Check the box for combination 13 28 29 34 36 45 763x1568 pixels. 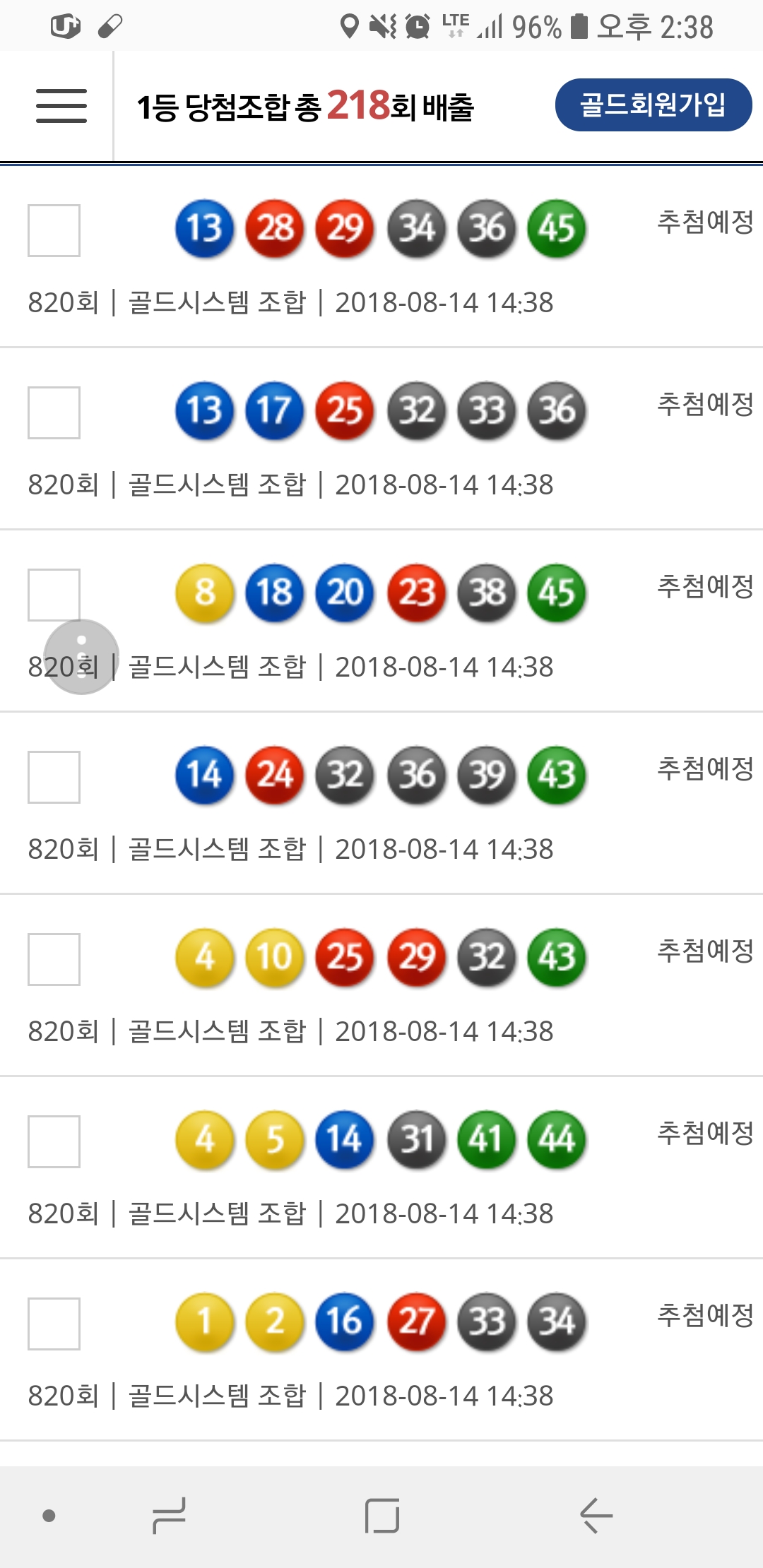pyautogui.click(x=54, y=231)
